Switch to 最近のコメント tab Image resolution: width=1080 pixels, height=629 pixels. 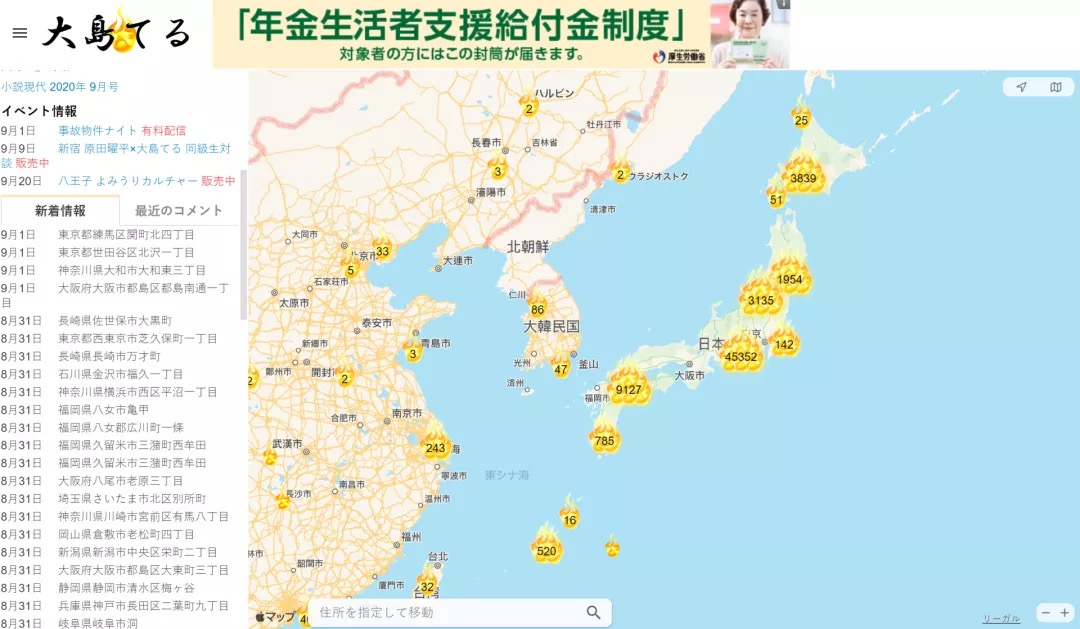tap(178, 211)
